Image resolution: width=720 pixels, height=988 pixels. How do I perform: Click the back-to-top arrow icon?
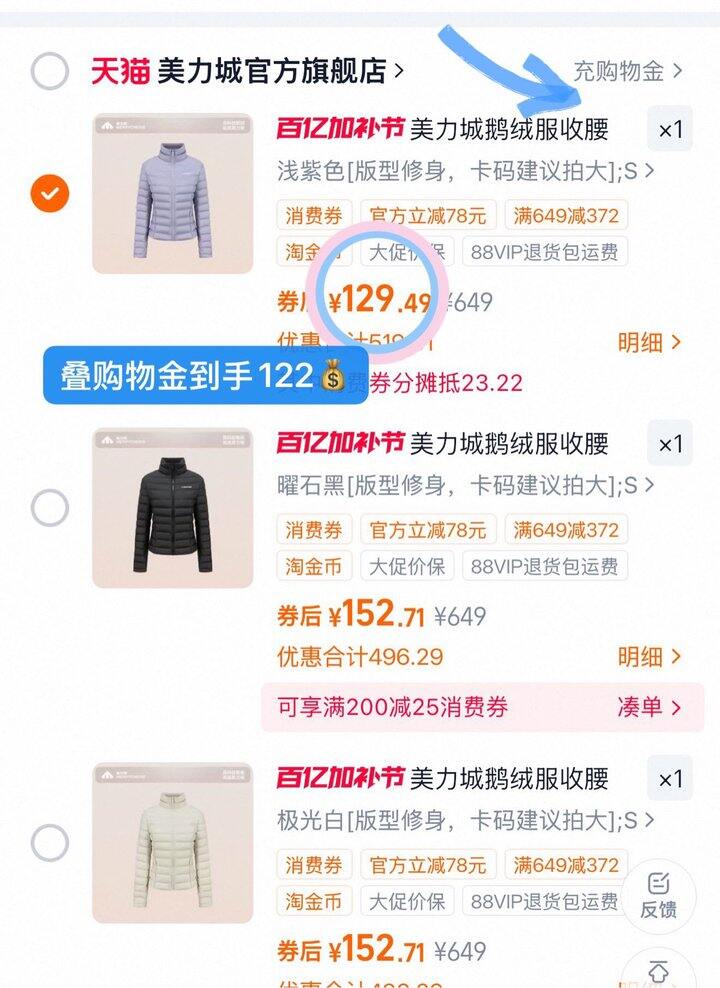(660, 968)
